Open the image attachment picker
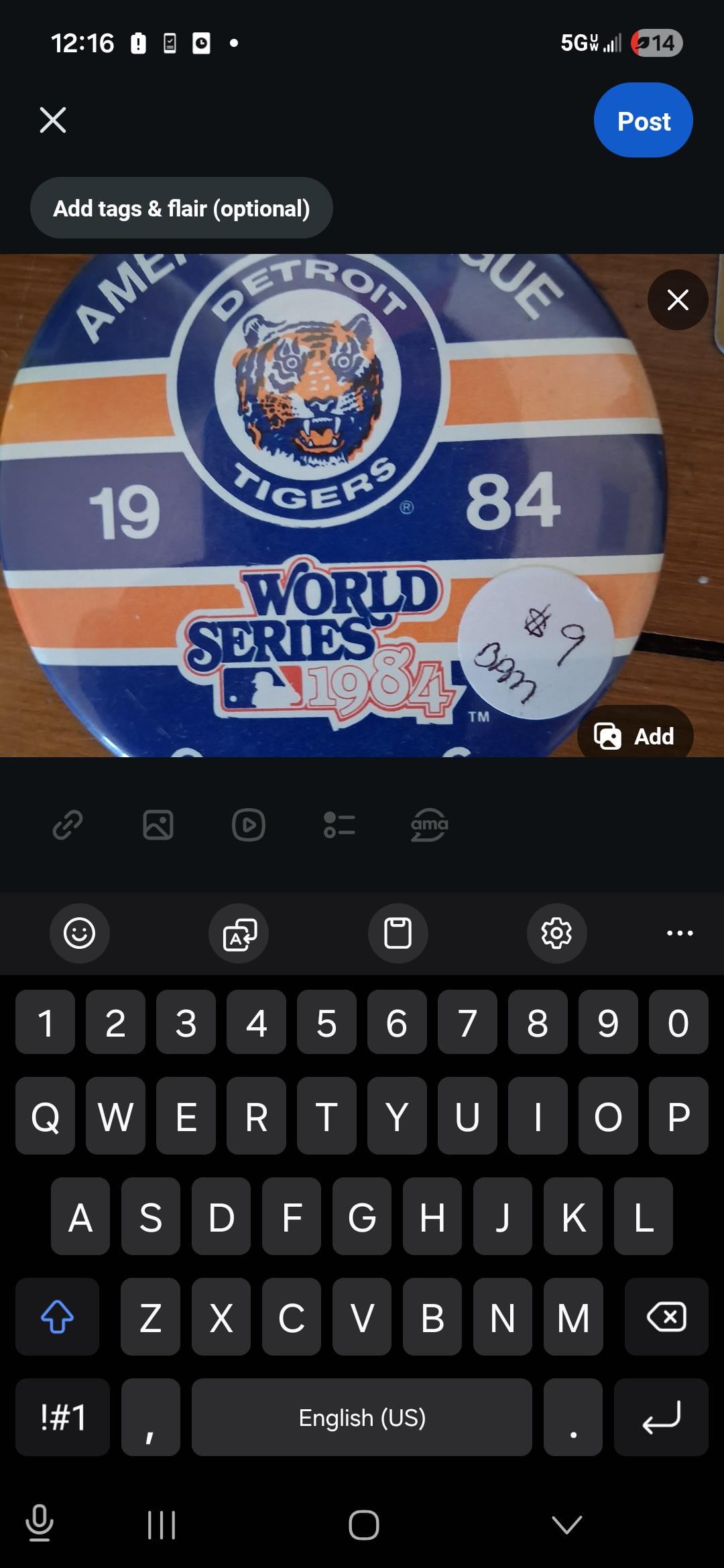The height and width of the screenshot is (1568, 724). (x=158, y=825)
